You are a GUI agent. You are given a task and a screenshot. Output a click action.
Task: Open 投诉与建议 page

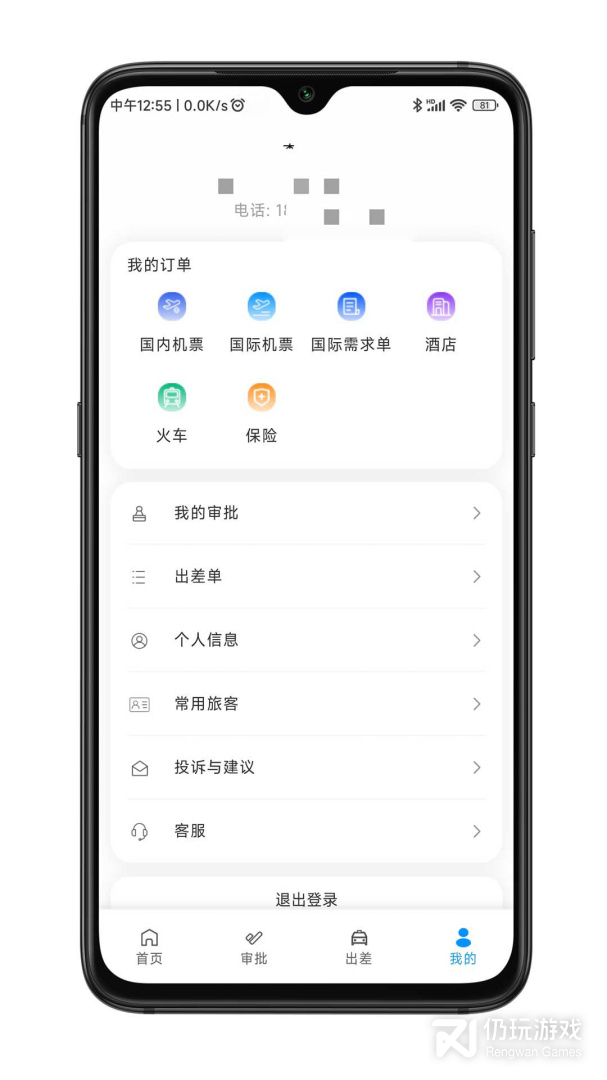click(306, 768)
